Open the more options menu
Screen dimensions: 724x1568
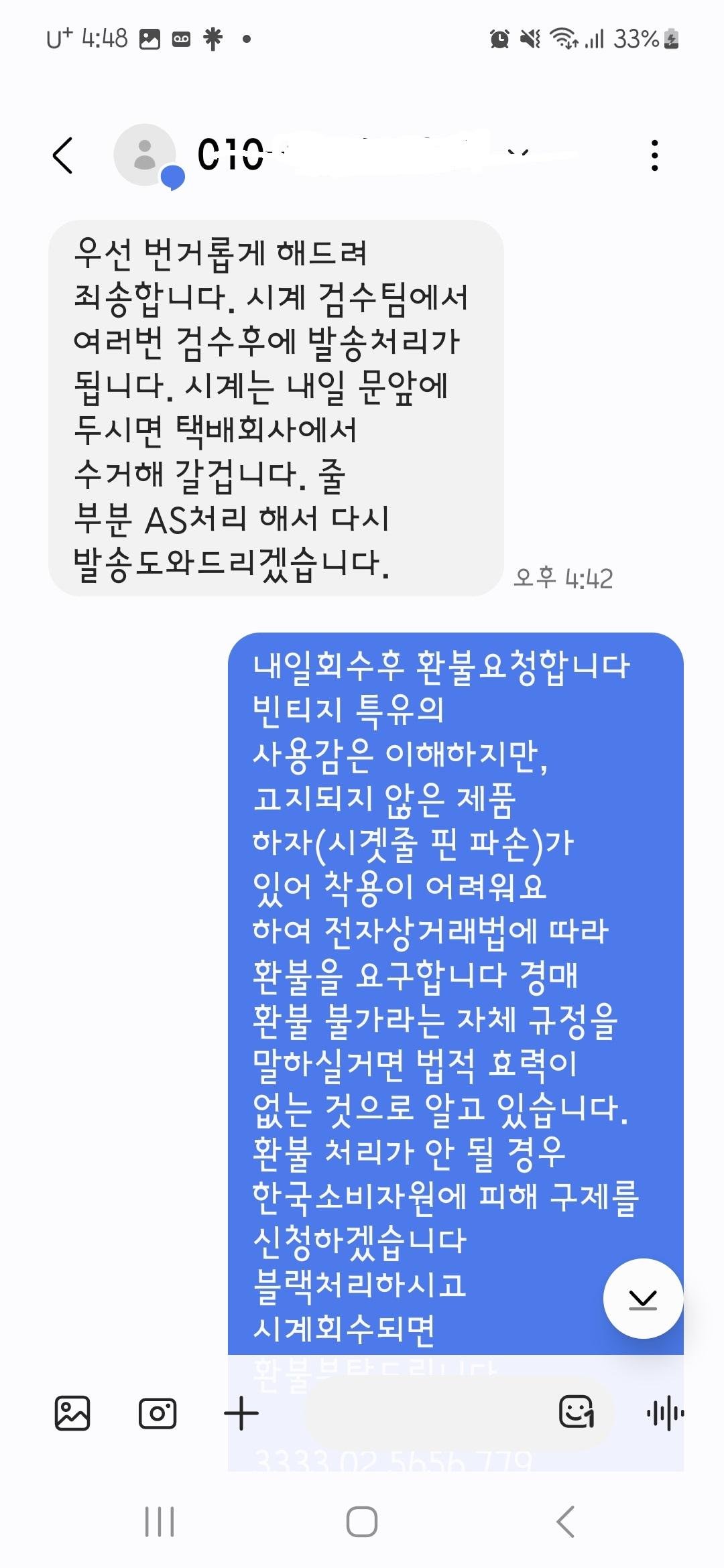[654, 155]
